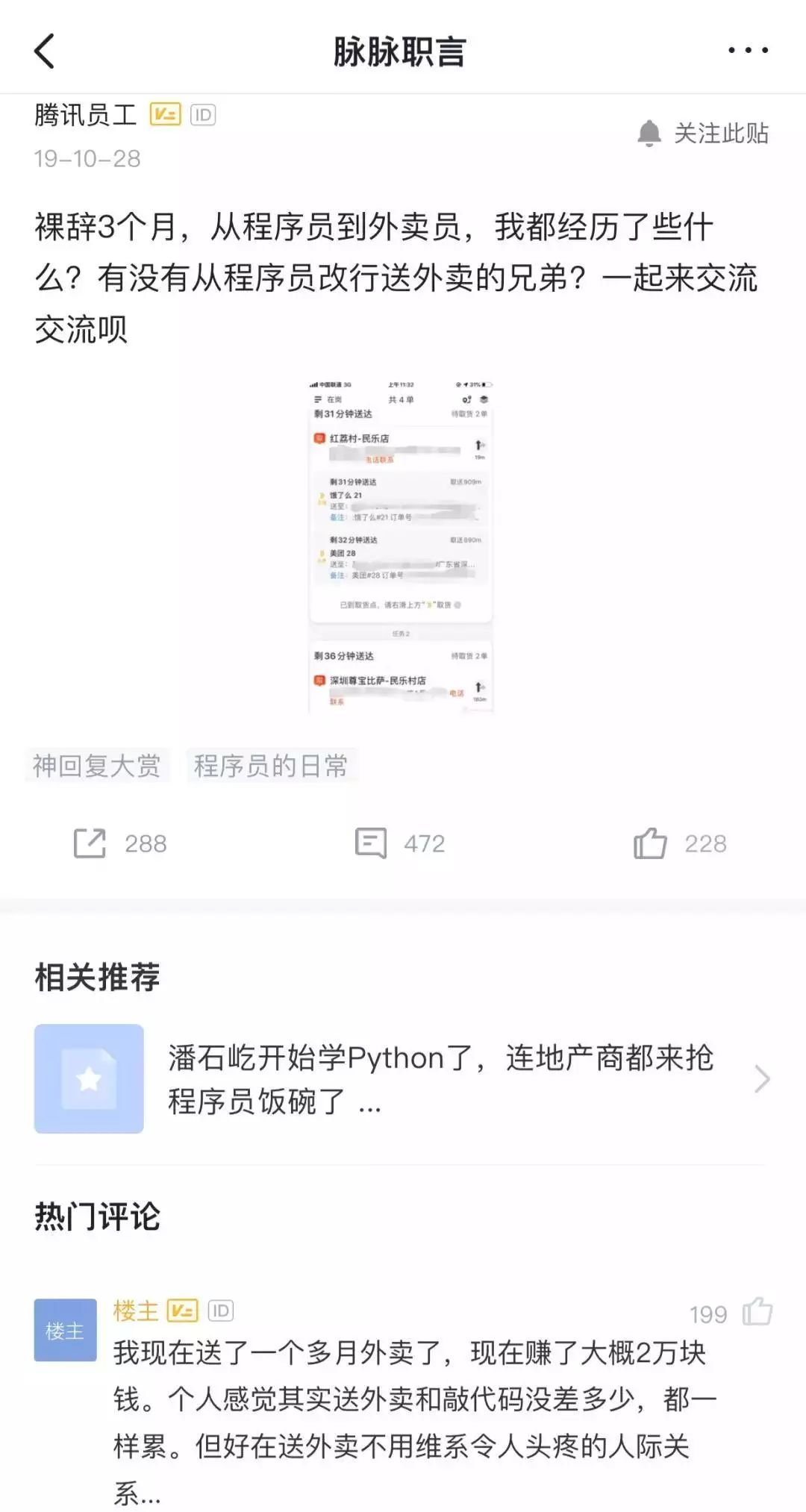The image size is (806, 1512).
Task: Open the three-dot overflow menu
Action: [748, 51]
